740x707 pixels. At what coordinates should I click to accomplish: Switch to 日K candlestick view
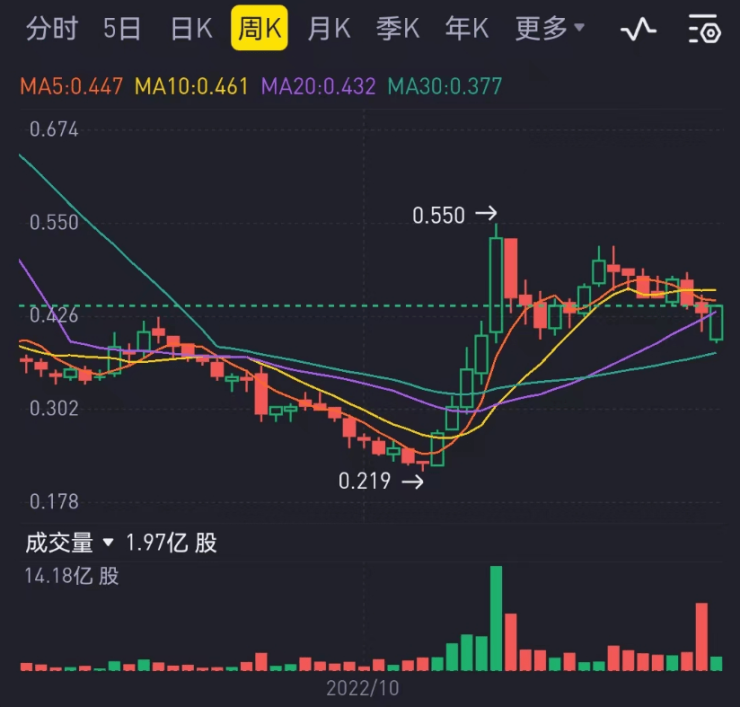pyautogui.click(x=191, y=29)
